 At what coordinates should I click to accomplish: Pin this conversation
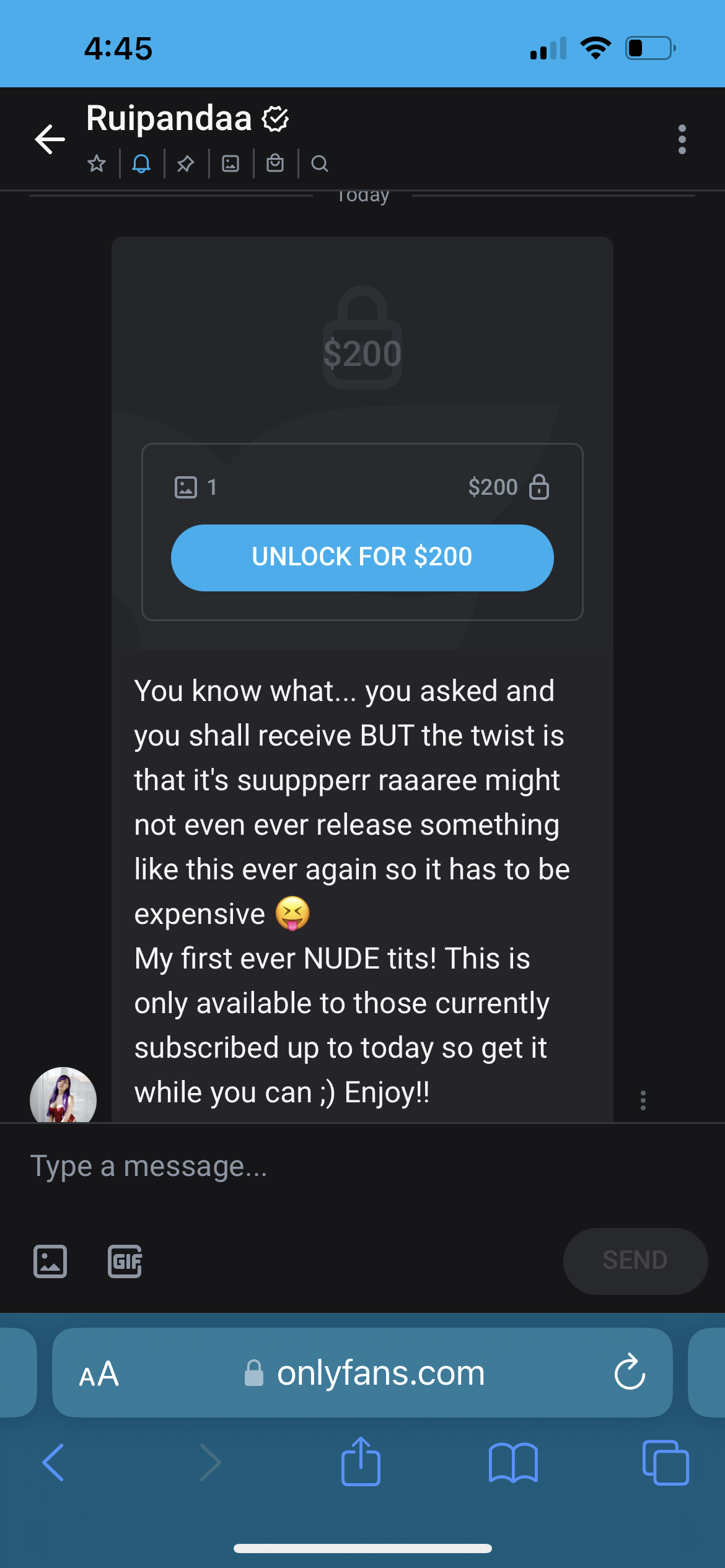(x=186, y=163)
